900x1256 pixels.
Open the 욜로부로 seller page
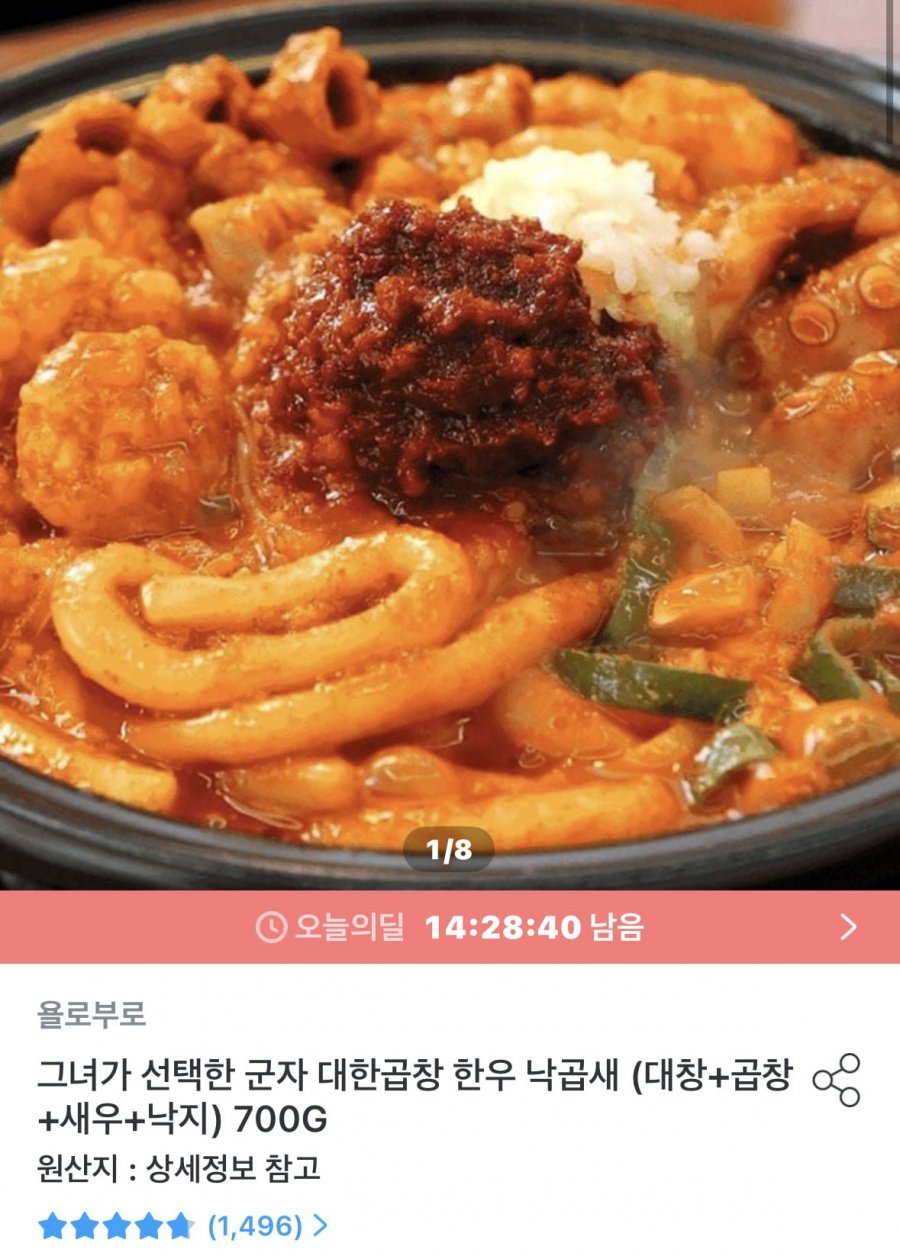[92, 1014]
